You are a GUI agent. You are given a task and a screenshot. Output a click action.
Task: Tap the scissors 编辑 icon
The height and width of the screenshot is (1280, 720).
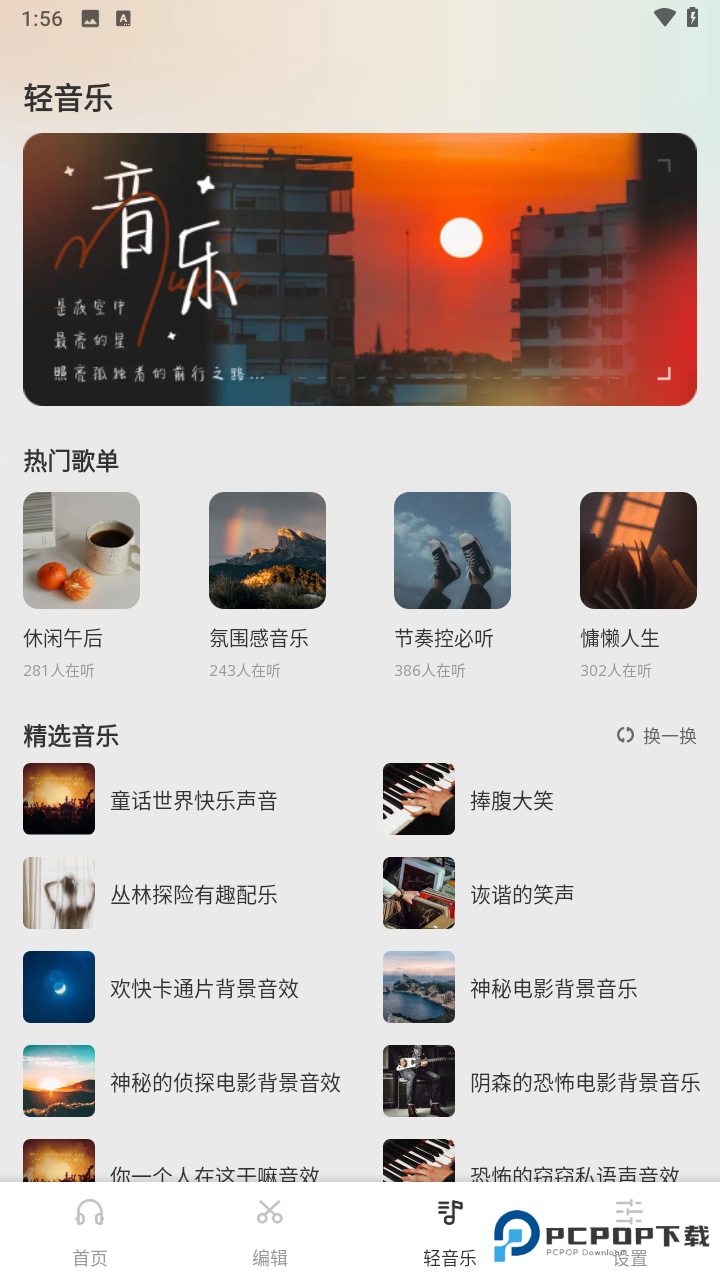270,1210
